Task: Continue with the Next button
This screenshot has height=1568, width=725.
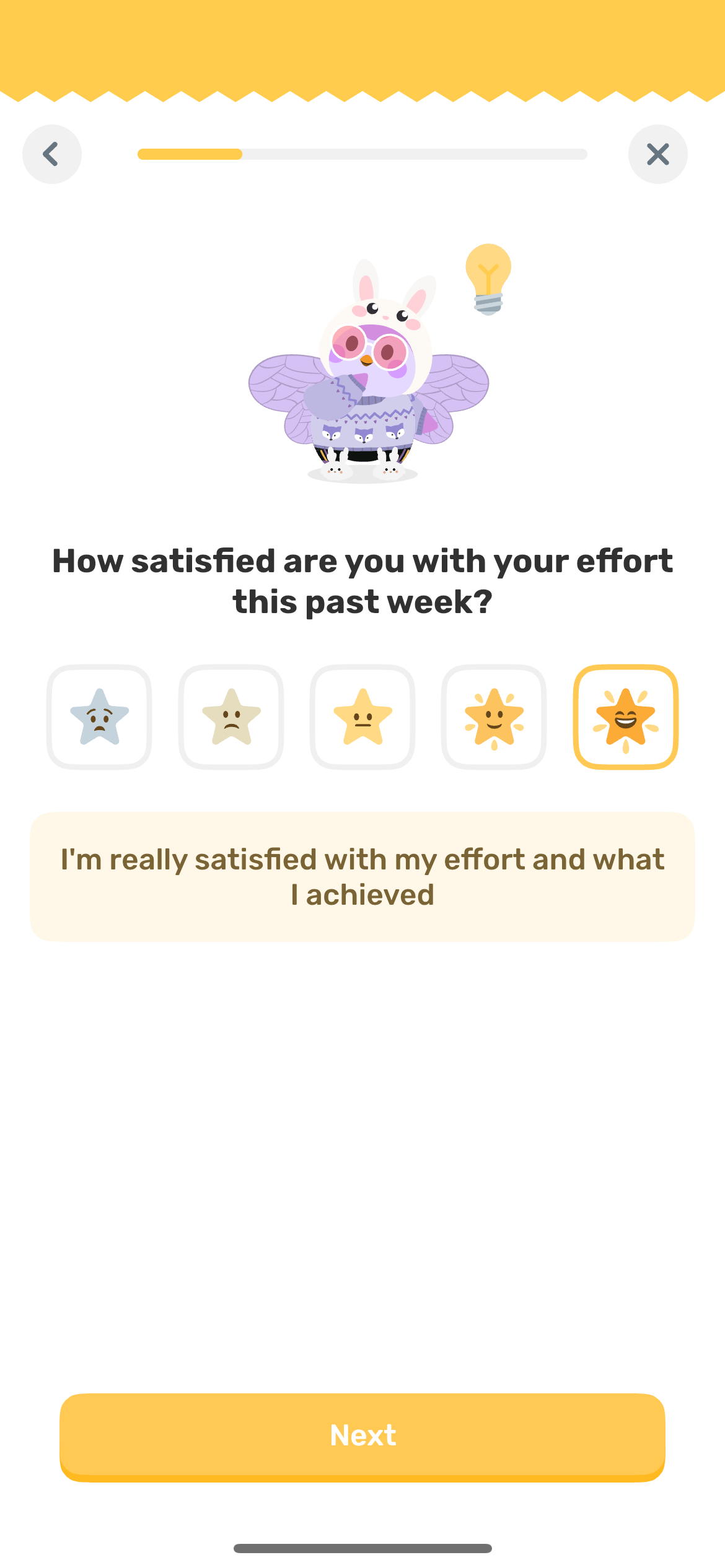Action: (x=362, y=1436)
